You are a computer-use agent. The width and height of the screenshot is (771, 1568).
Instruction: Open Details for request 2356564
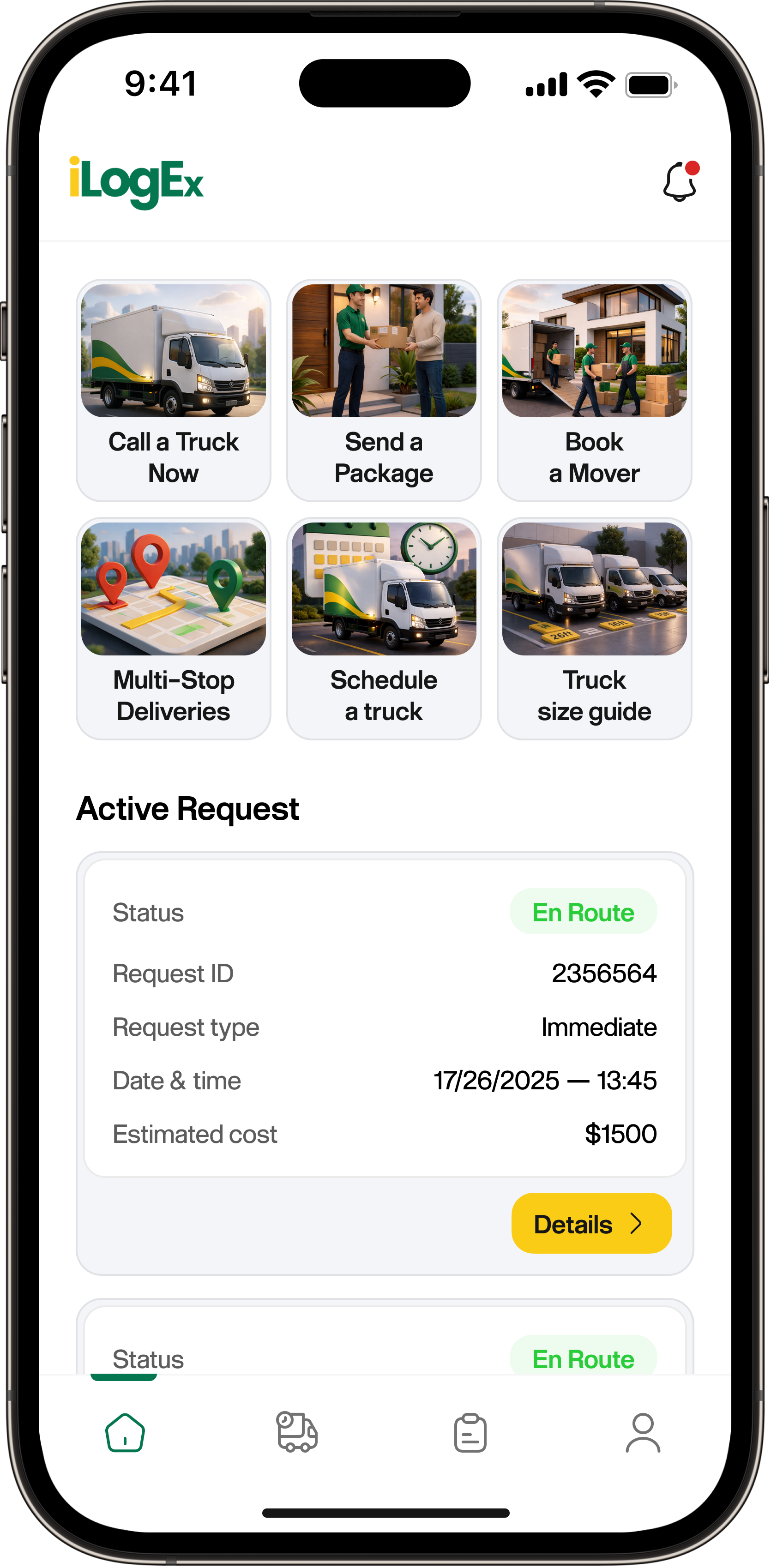click(591, 1224)
